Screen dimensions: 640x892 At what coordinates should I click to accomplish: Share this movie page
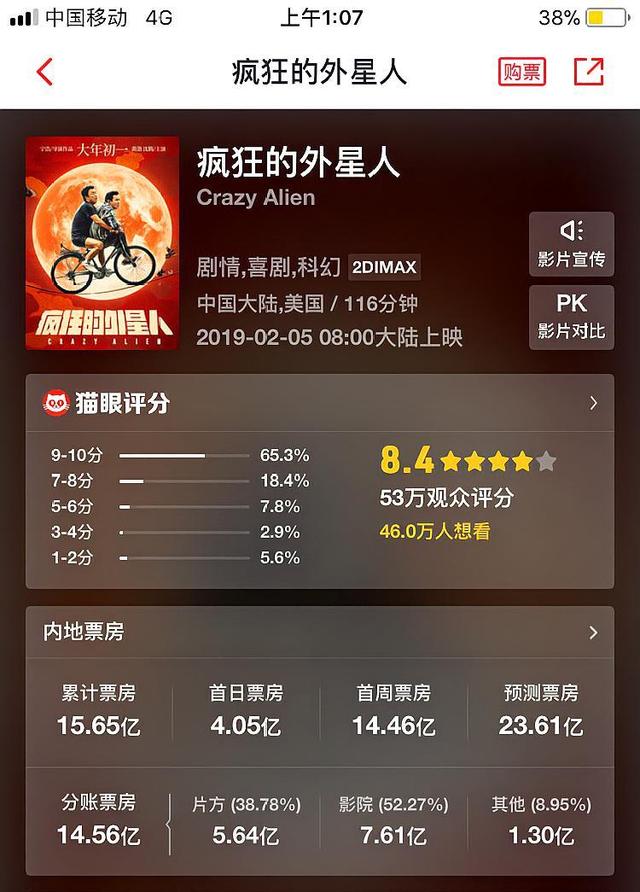(589, 72)
